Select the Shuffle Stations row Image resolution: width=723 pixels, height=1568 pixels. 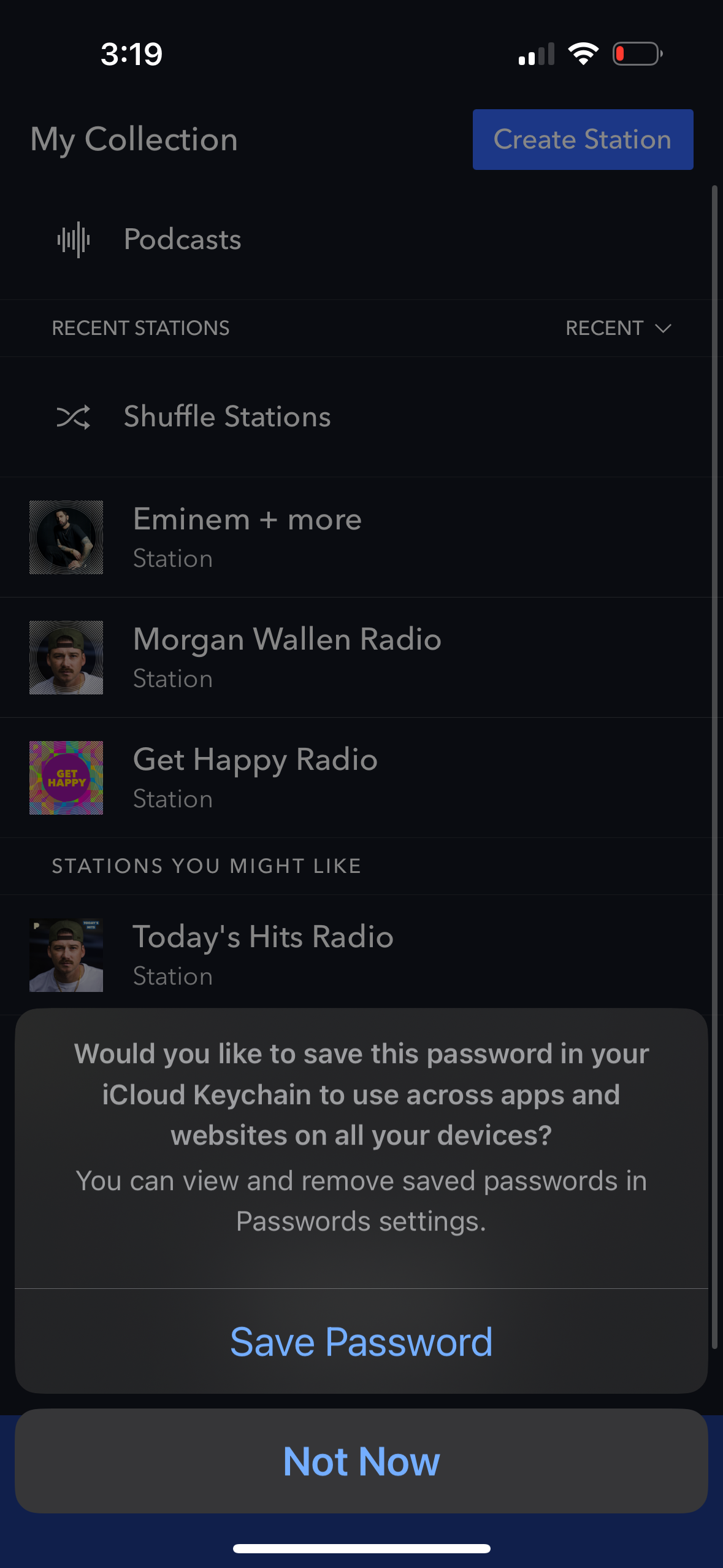227,416
